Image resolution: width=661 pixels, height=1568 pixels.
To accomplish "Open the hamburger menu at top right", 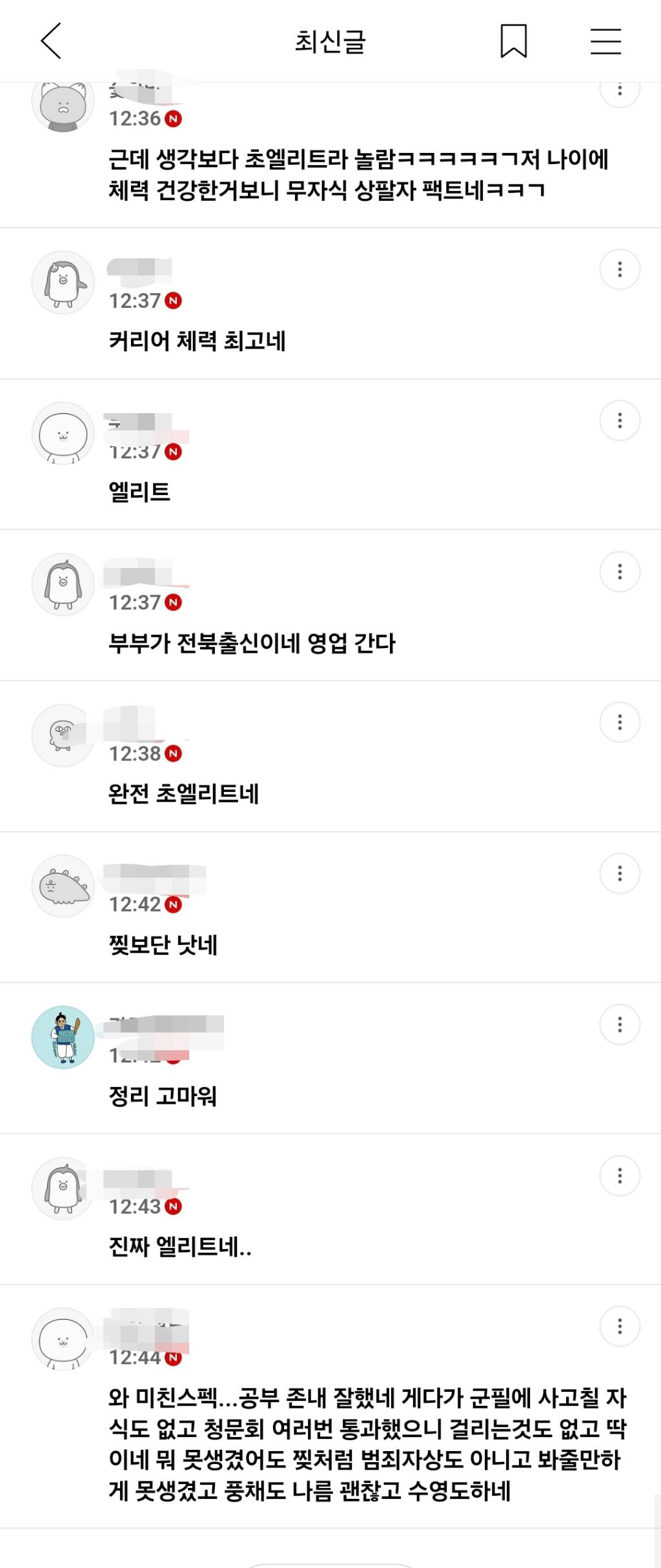I will pos(605,41).
